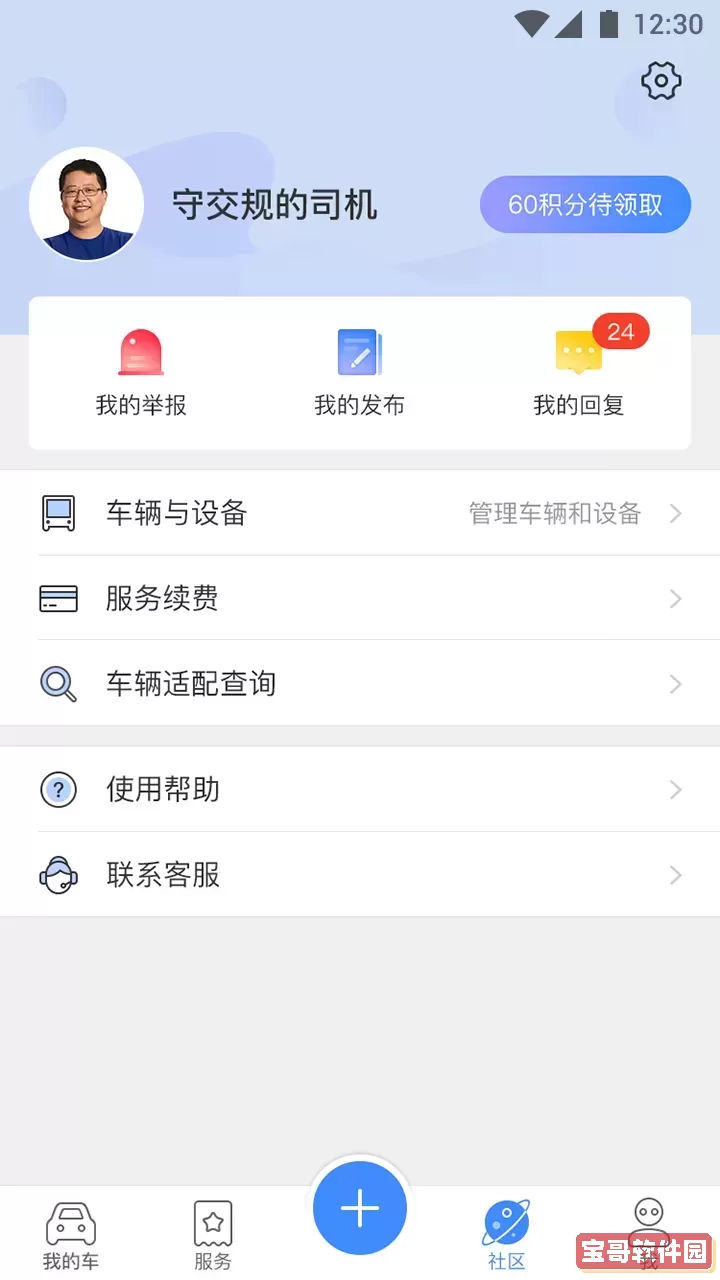Open the 车辆适配查询 magnifier icon
The width and height of the screenshot is (720, 1280).
point(58,684)
